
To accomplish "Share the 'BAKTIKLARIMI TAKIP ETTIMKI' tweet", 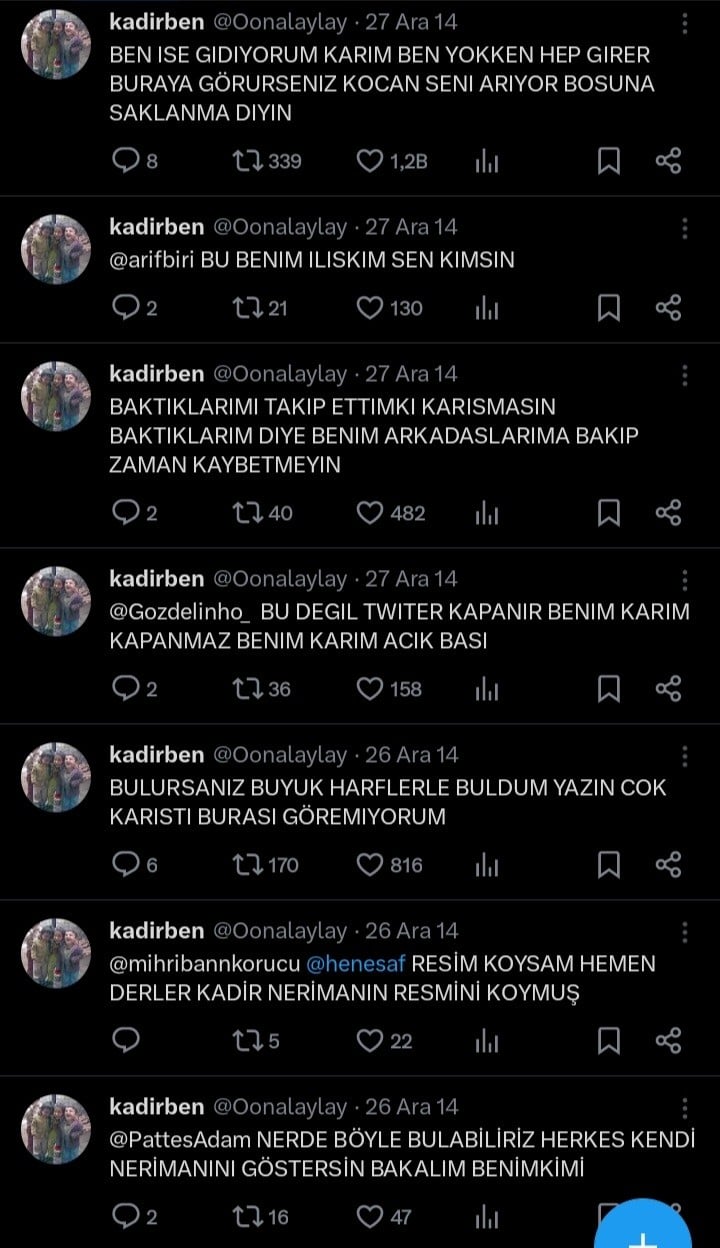I will 668,513.
